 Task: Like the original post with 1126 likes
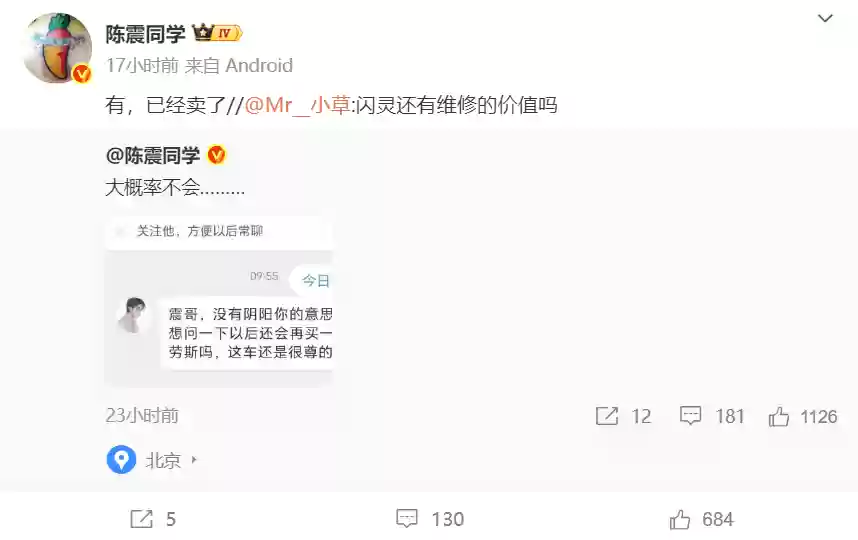(x=802, y=416)
